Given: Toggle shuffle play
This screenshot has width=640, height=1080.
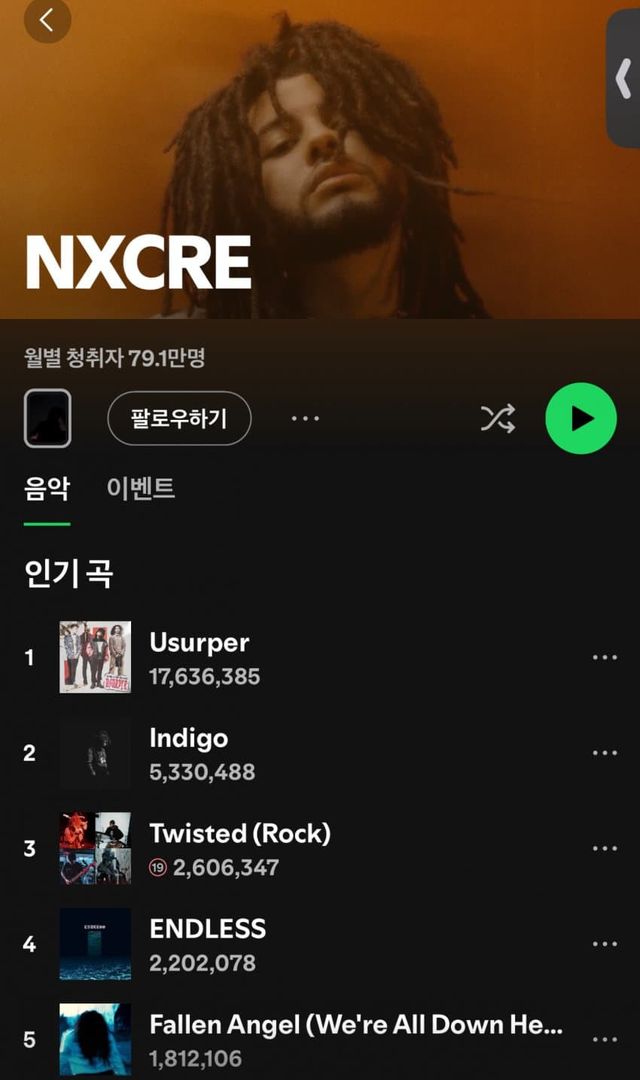Looking at the screenshot, I should [497, 418].
